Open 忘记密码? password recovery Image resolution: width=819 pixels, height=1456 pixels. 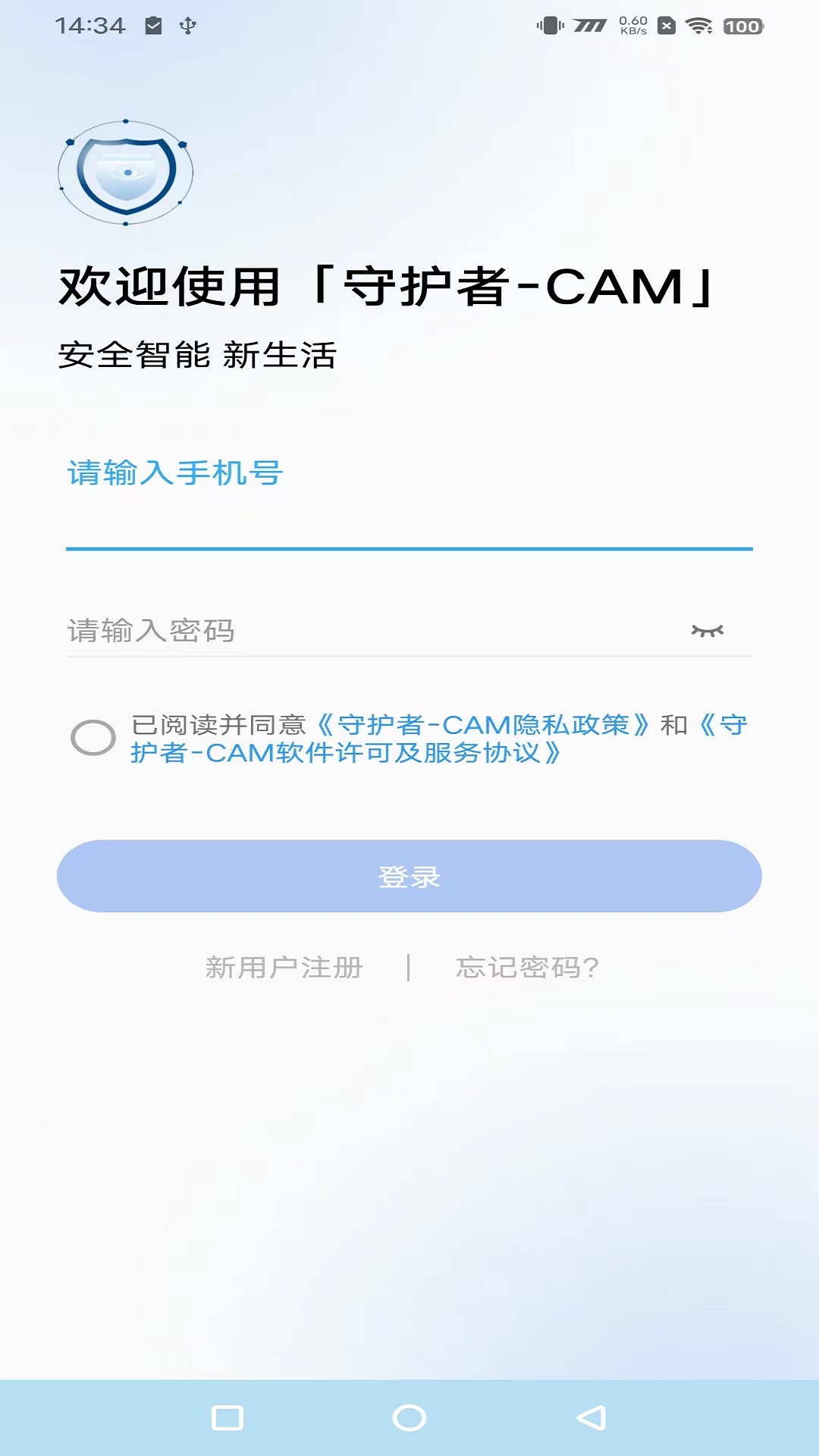(x=527, y=968)
